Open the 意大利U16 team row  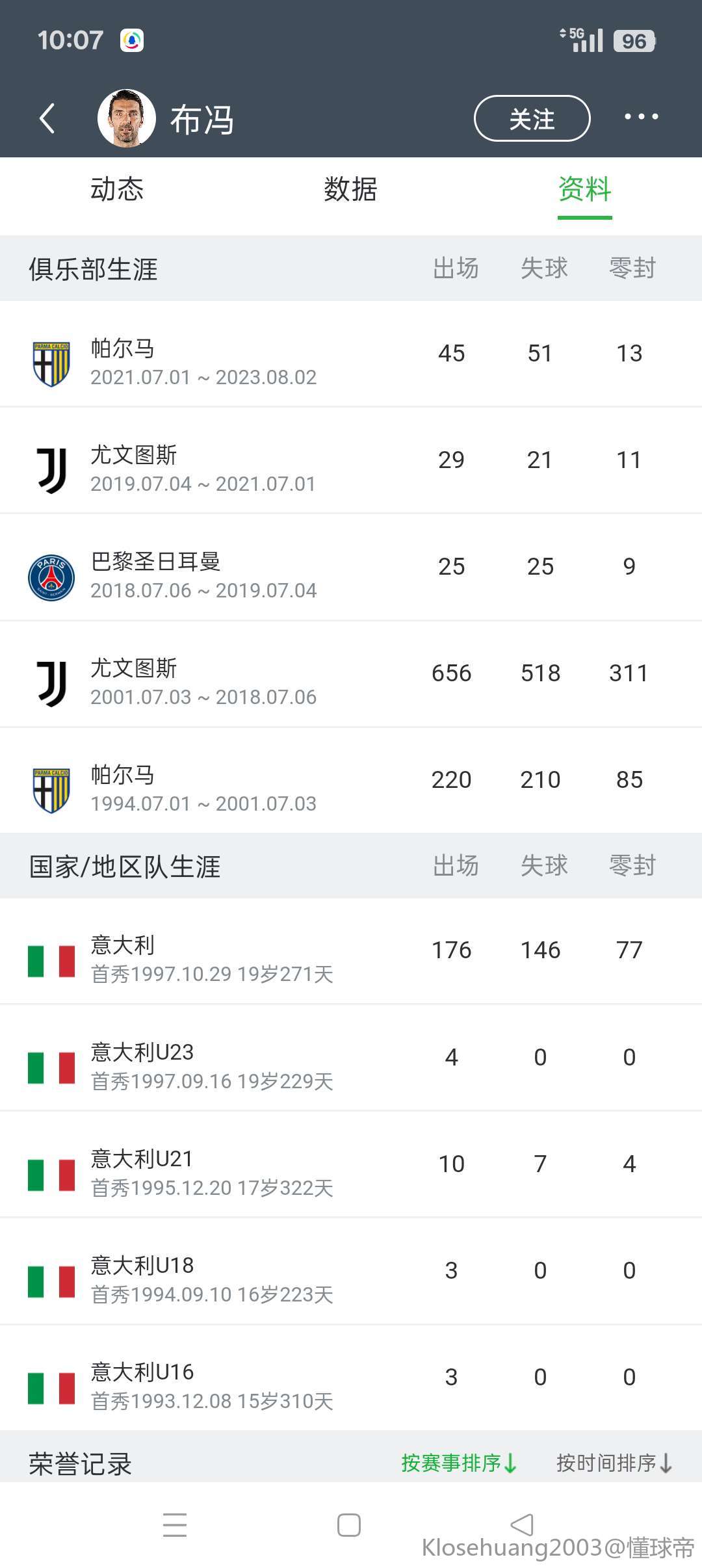[x=351, y=1378]
